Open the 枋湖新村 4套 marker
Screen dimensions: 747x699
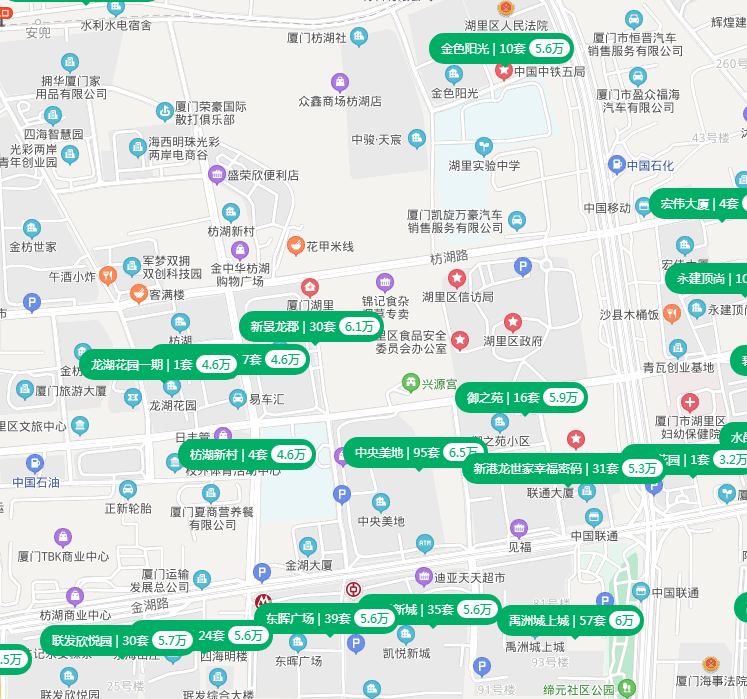coord(246,454)
